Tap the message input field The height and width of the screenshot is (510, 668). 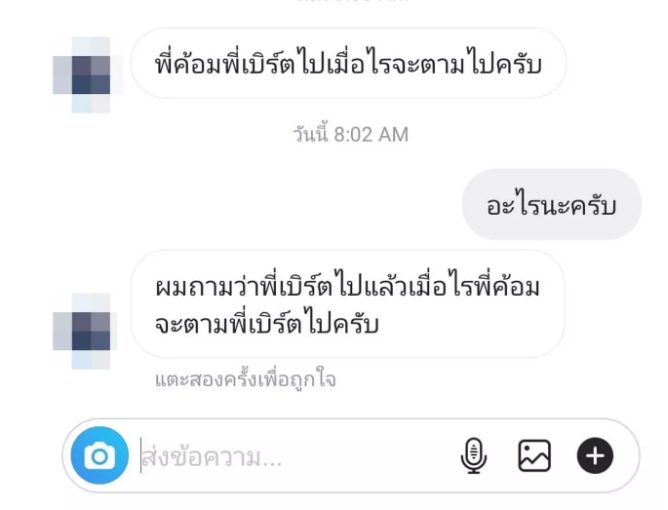(290, 458)
